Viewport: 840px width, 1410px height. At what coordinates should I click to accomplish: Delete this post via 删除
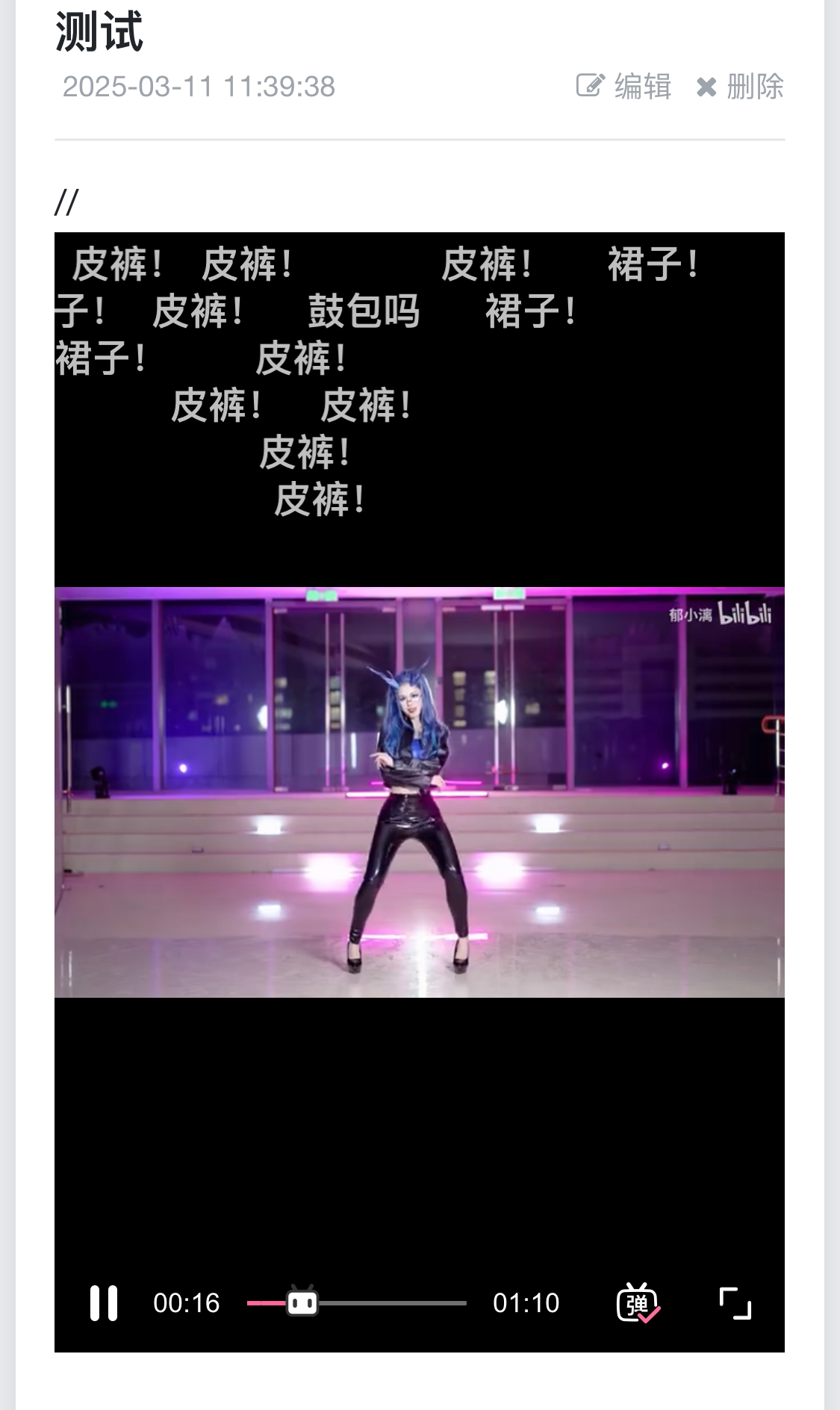pos(740,87)
